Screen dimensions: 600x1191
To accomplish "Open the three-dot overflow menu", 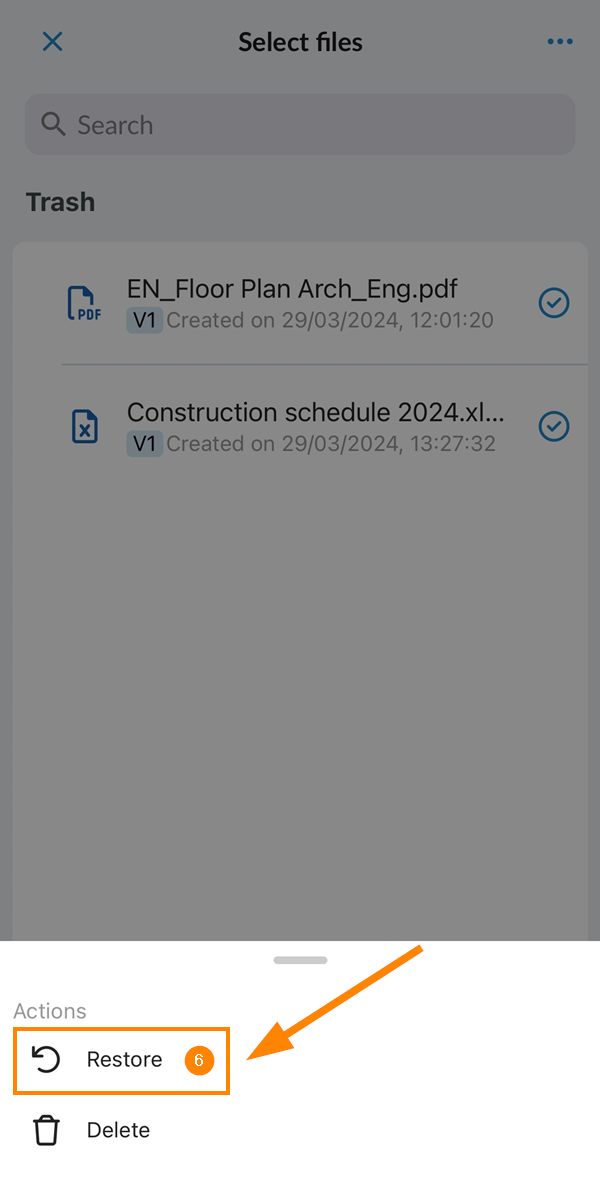I will click(560, 42).
